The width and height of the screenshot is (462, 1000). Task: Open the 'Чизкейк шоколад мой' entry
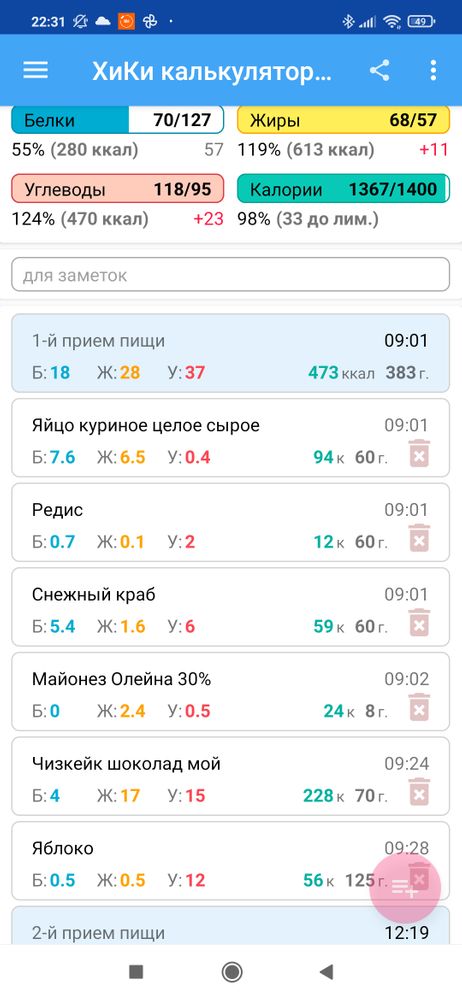click(230, 776)
